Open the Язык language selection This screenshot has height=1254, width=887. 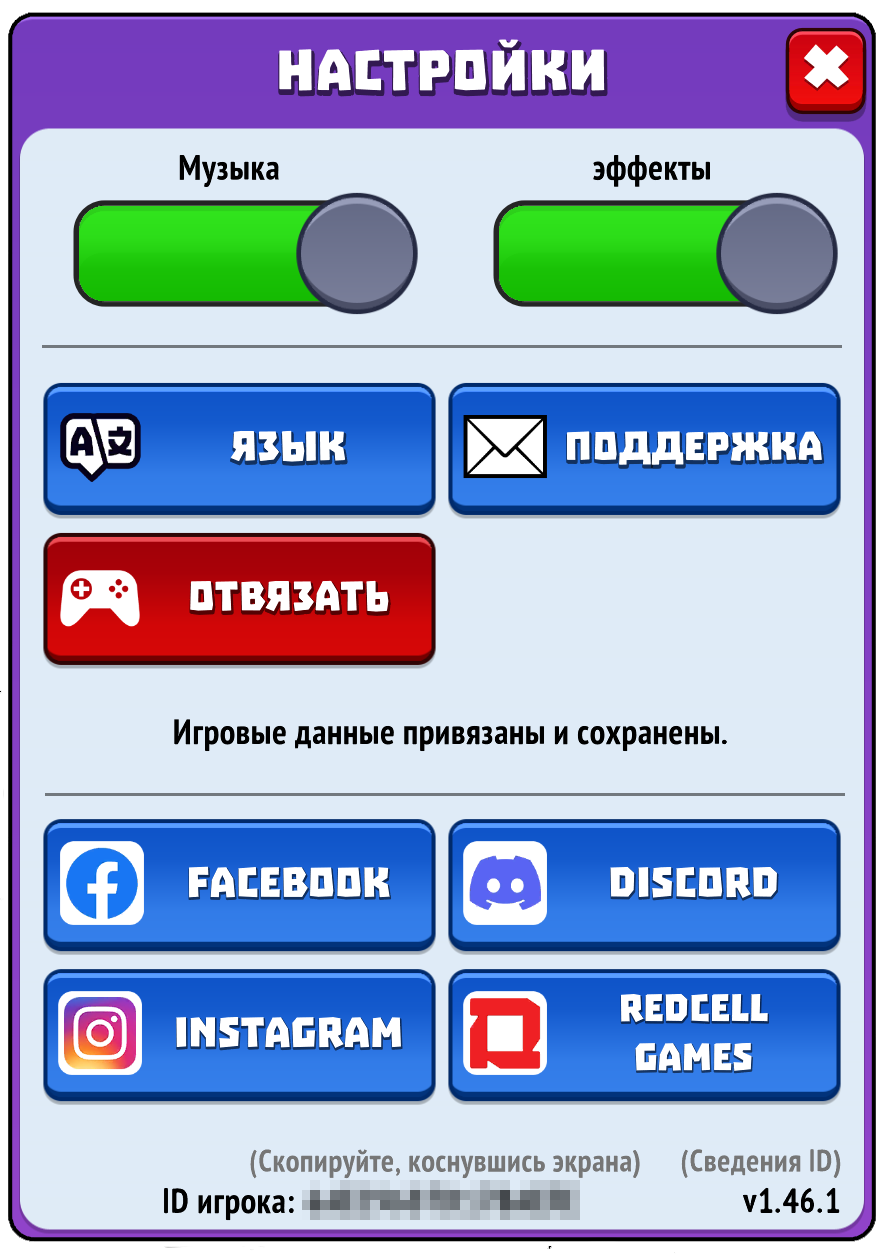pos(240,447)
